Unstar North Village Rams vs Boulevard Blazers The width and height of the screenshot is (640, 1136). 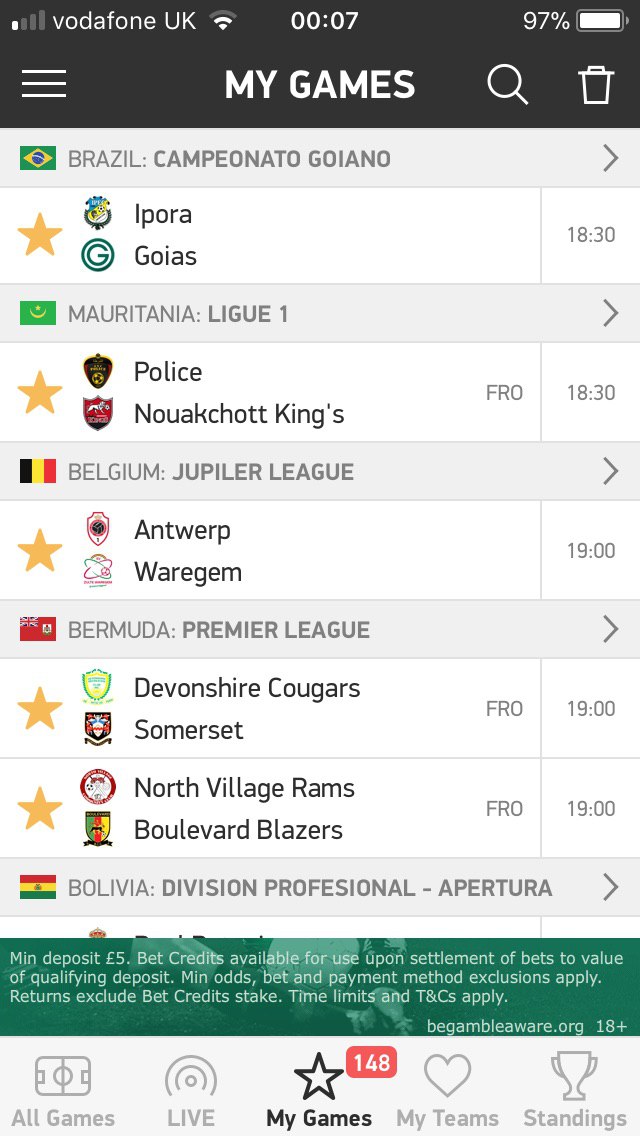[40, 809]
